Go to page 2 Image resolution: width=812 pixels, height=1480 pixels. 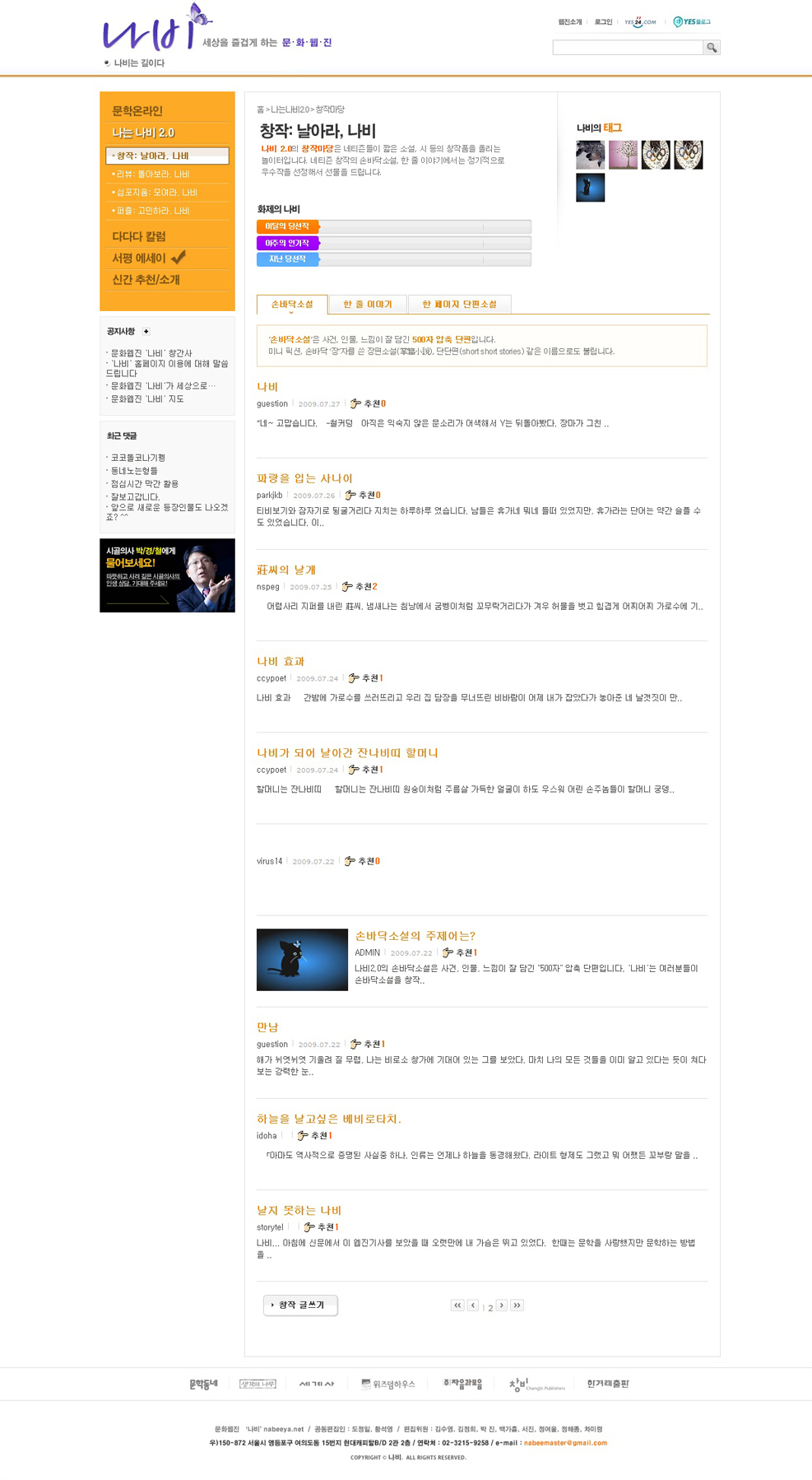coord(490,1308)
